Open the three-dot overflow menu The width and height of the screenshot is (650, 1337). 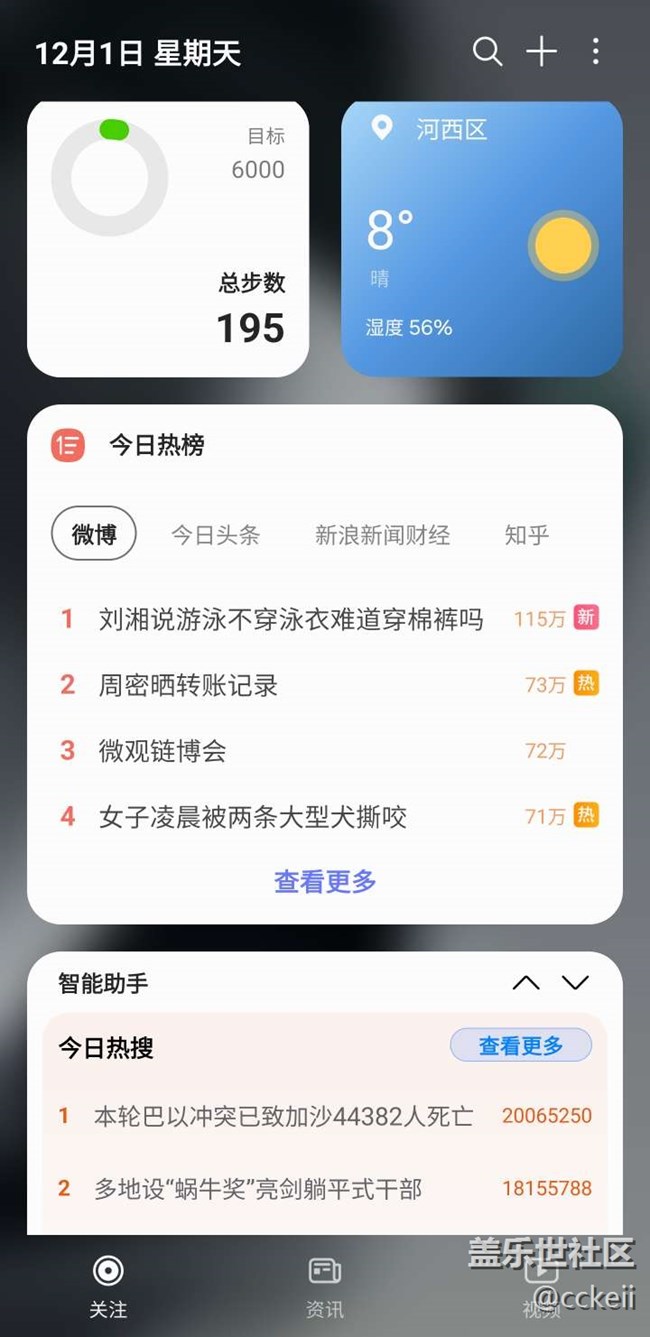point(596,52)
